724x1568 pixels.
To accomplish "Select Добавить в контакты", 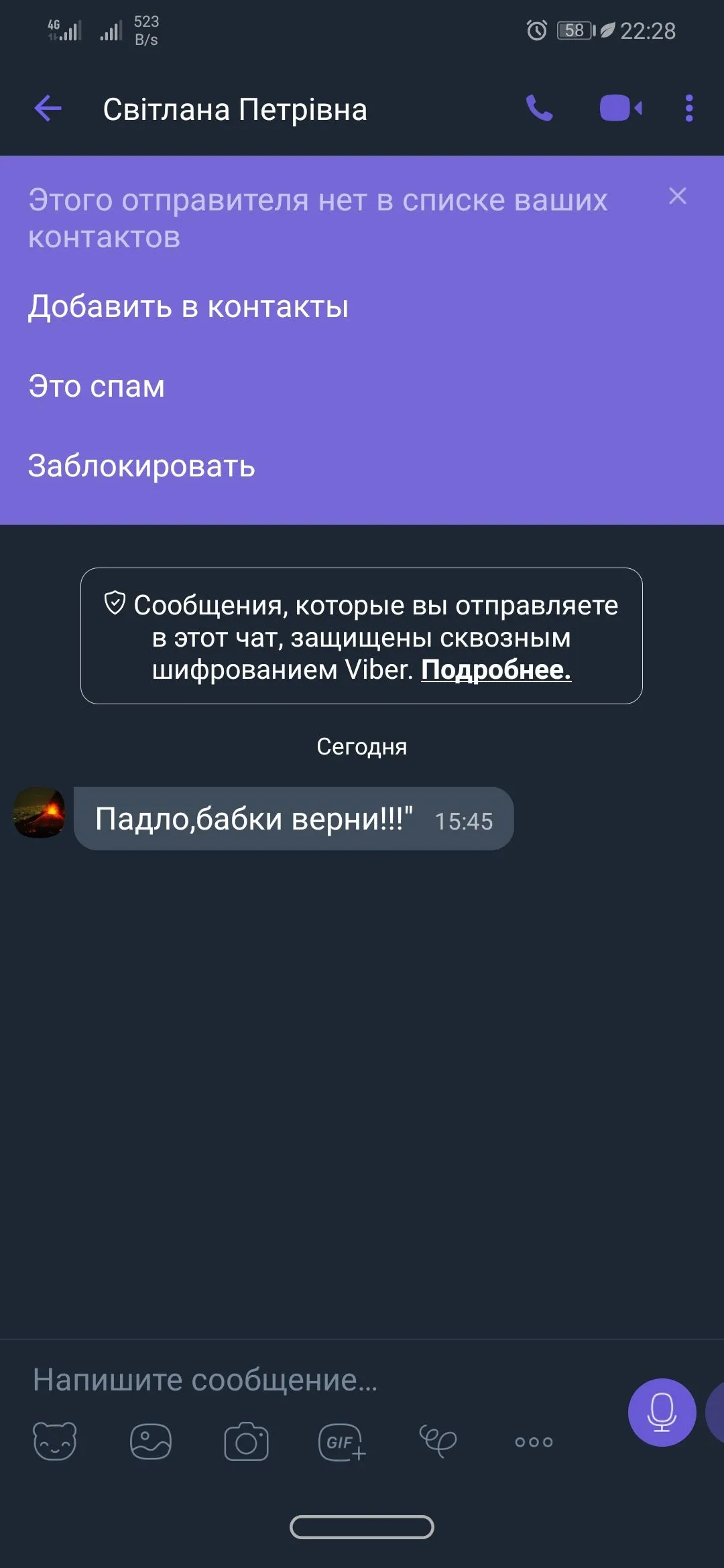I will coord(188,307).
